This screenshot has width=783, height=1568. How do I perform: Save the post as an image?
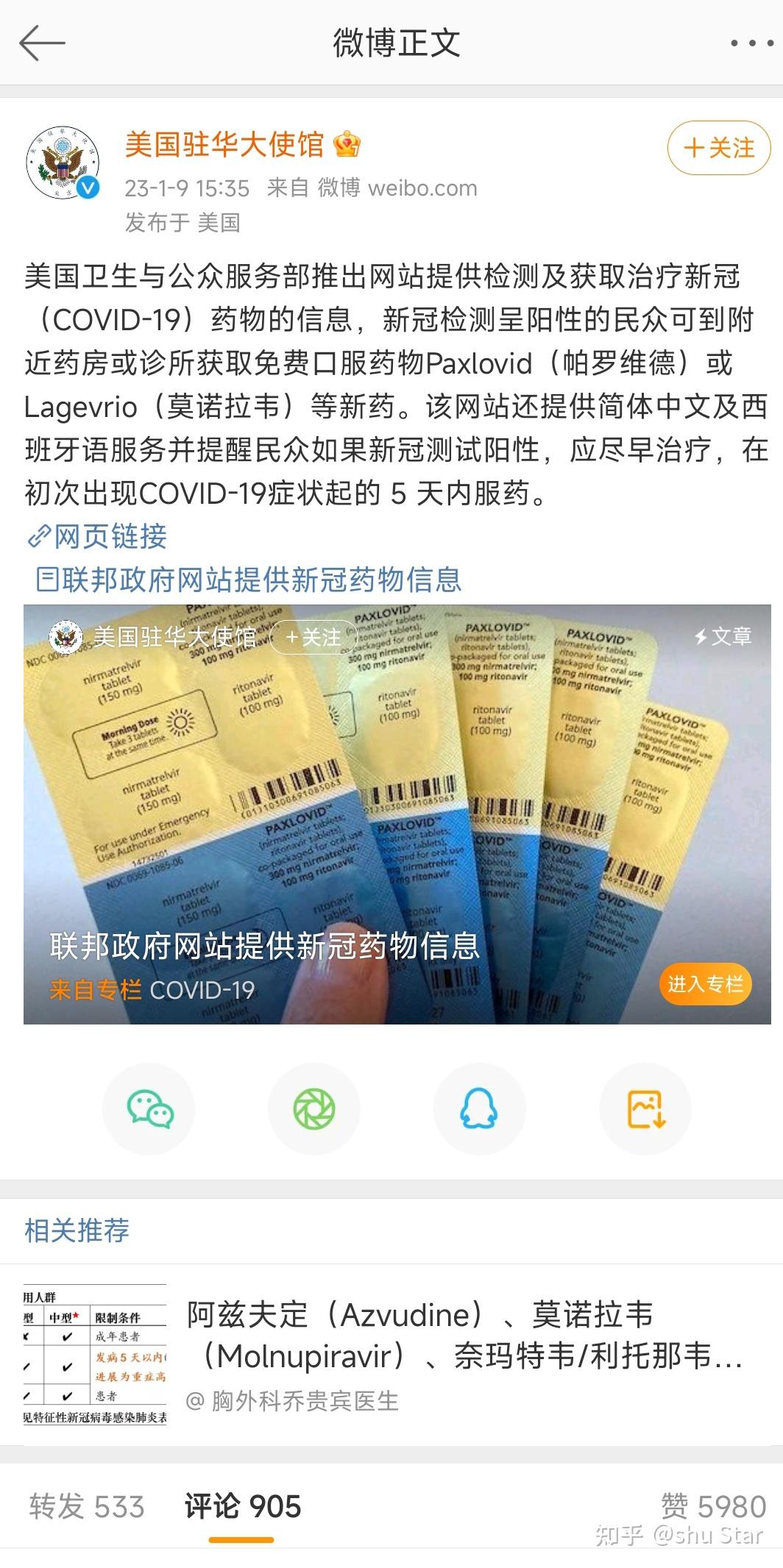click(x=645, y=1109)
